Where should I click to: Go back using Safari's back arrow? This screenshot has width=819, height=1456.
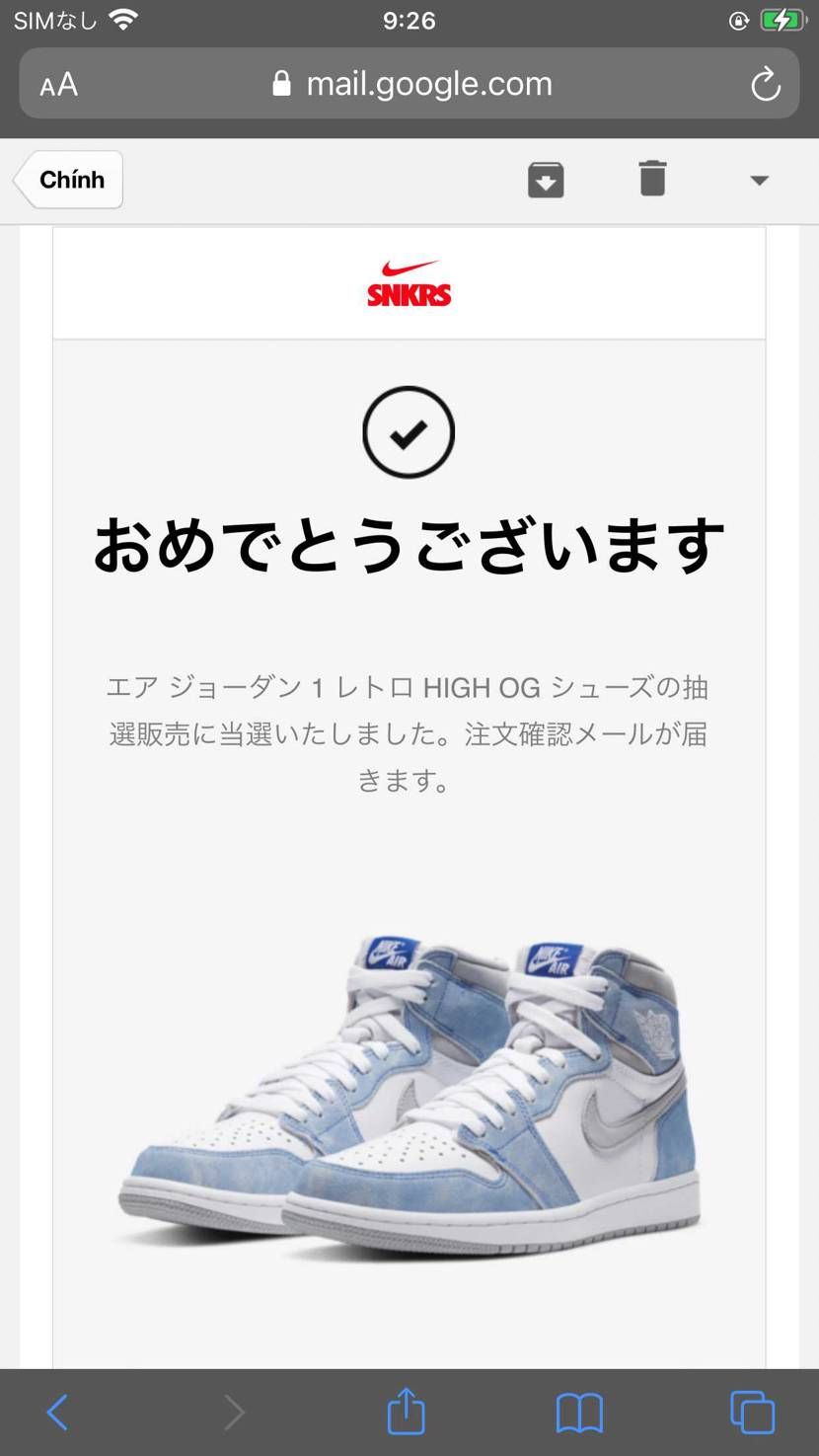(x=56, y=1412)
